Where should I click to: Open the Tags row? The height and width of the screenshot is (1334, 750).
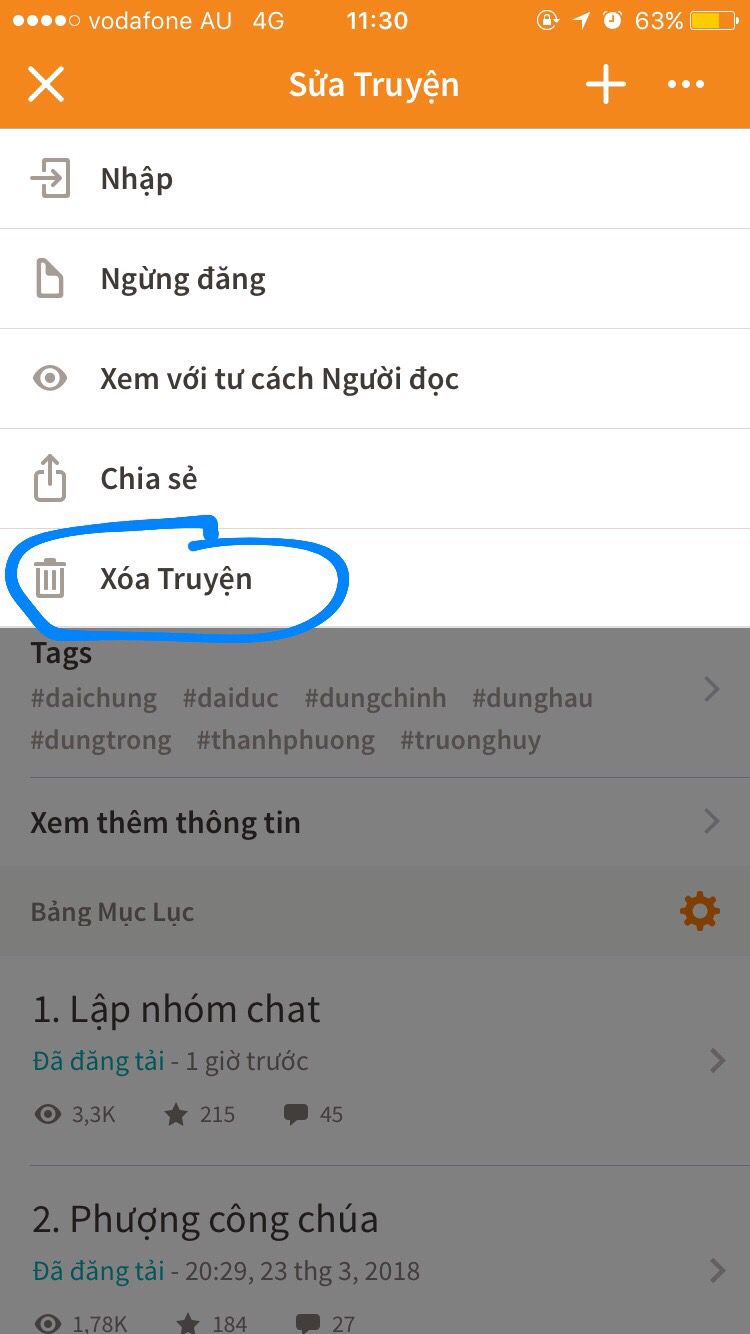pos(375,698)
